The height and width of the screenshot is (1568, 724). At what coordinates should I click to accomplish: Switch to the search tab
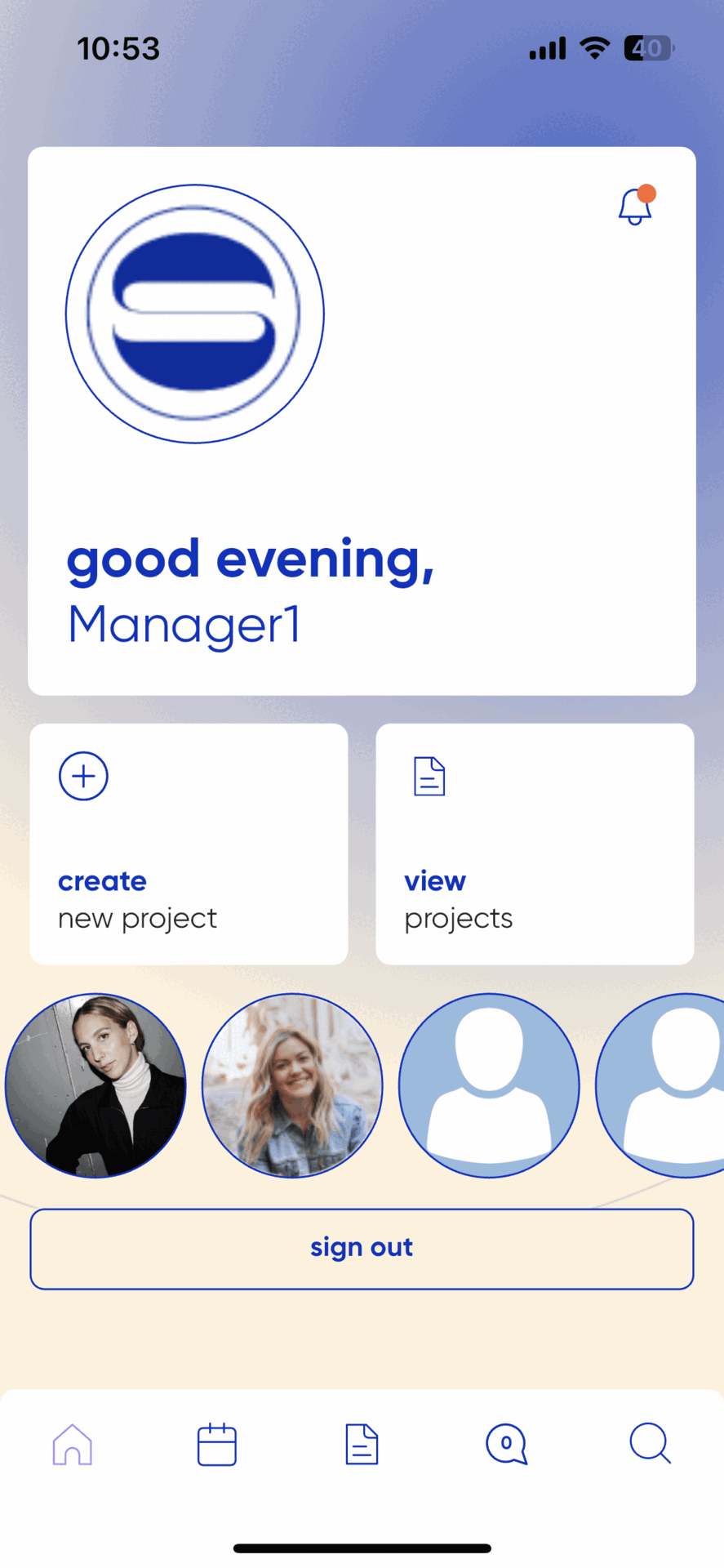click(650, 1445)
